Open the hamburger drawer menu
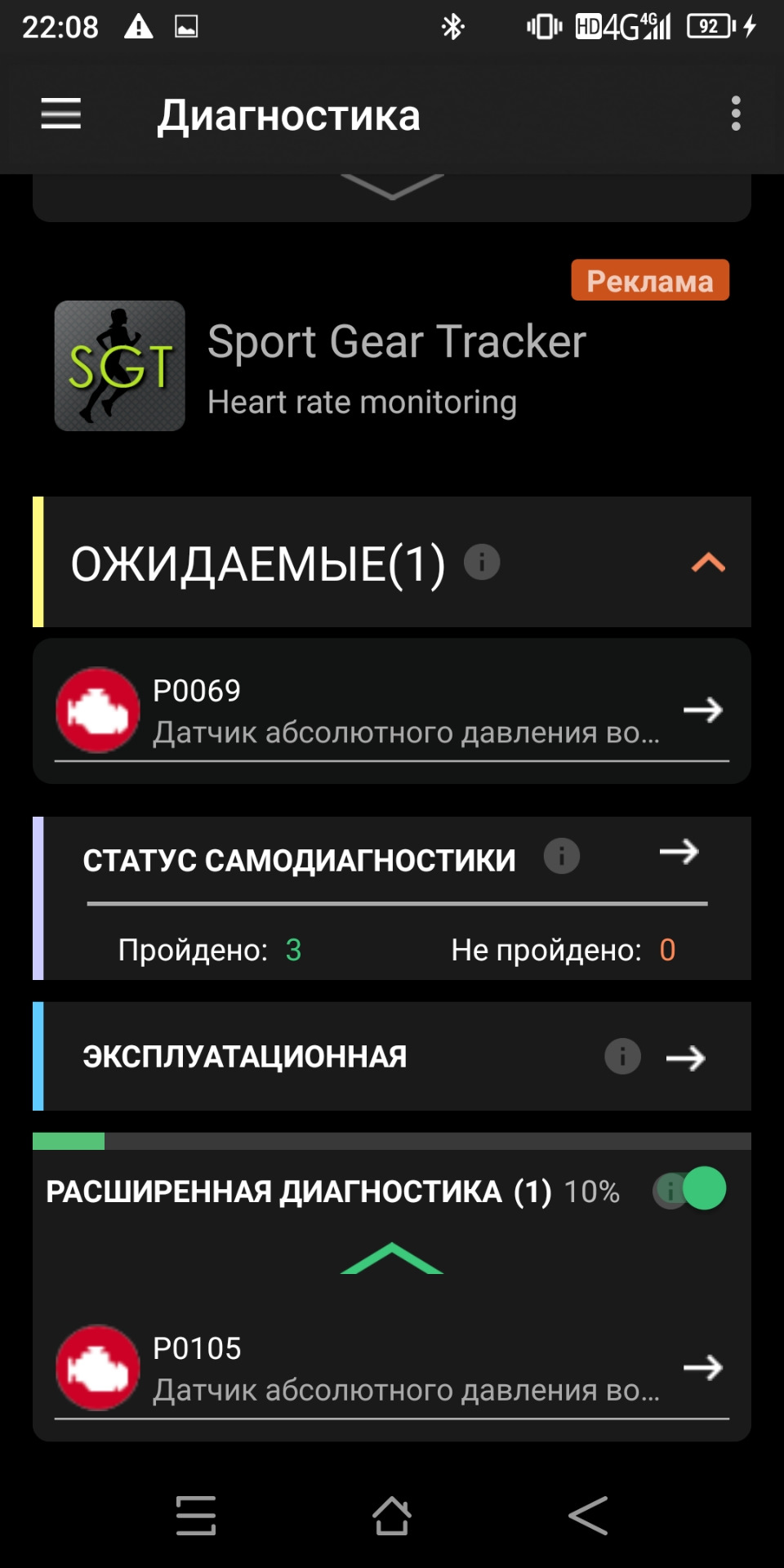Viewport: 784px width, 1568px height. (x=61, y=114)
